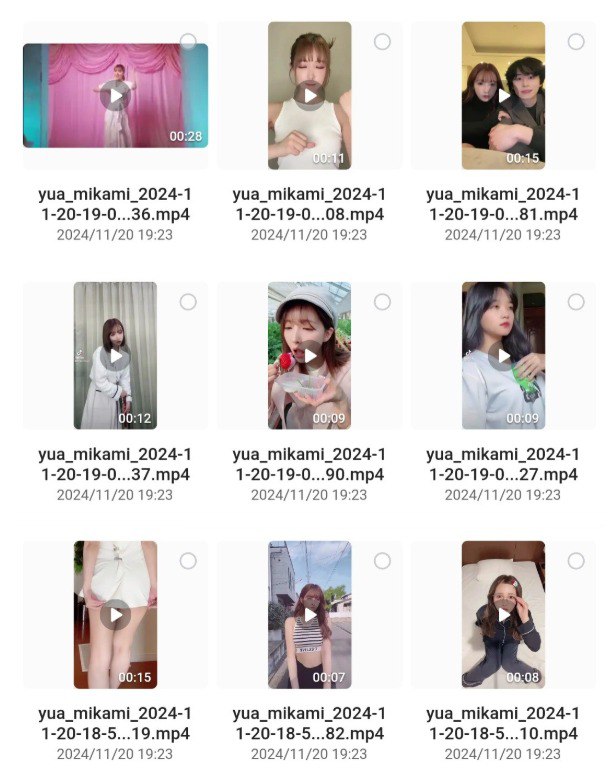Select the file ending in 90.mp4
Viewport: 616px width, 775px height.
pos(382,302)
